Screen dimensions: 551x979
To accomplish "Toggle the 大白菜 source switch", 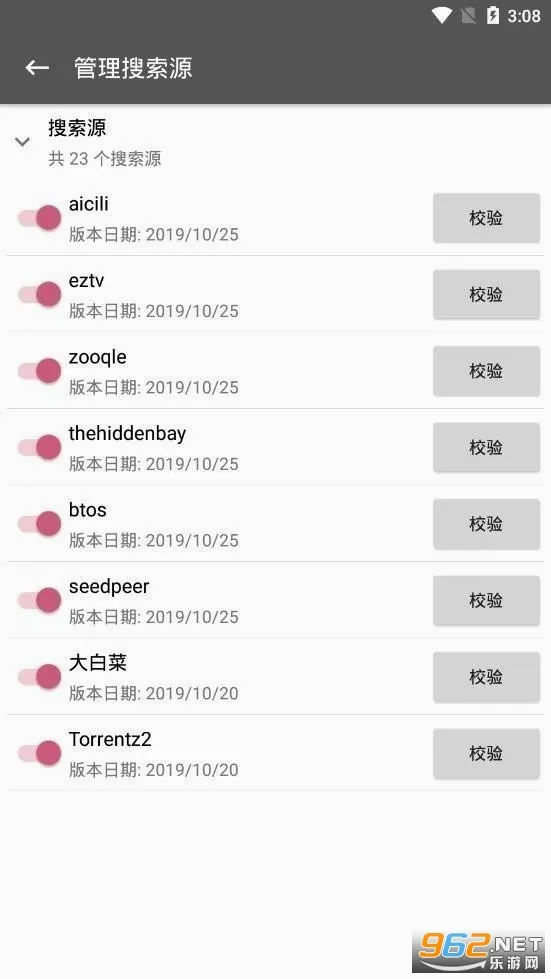I will pos(39,677).
